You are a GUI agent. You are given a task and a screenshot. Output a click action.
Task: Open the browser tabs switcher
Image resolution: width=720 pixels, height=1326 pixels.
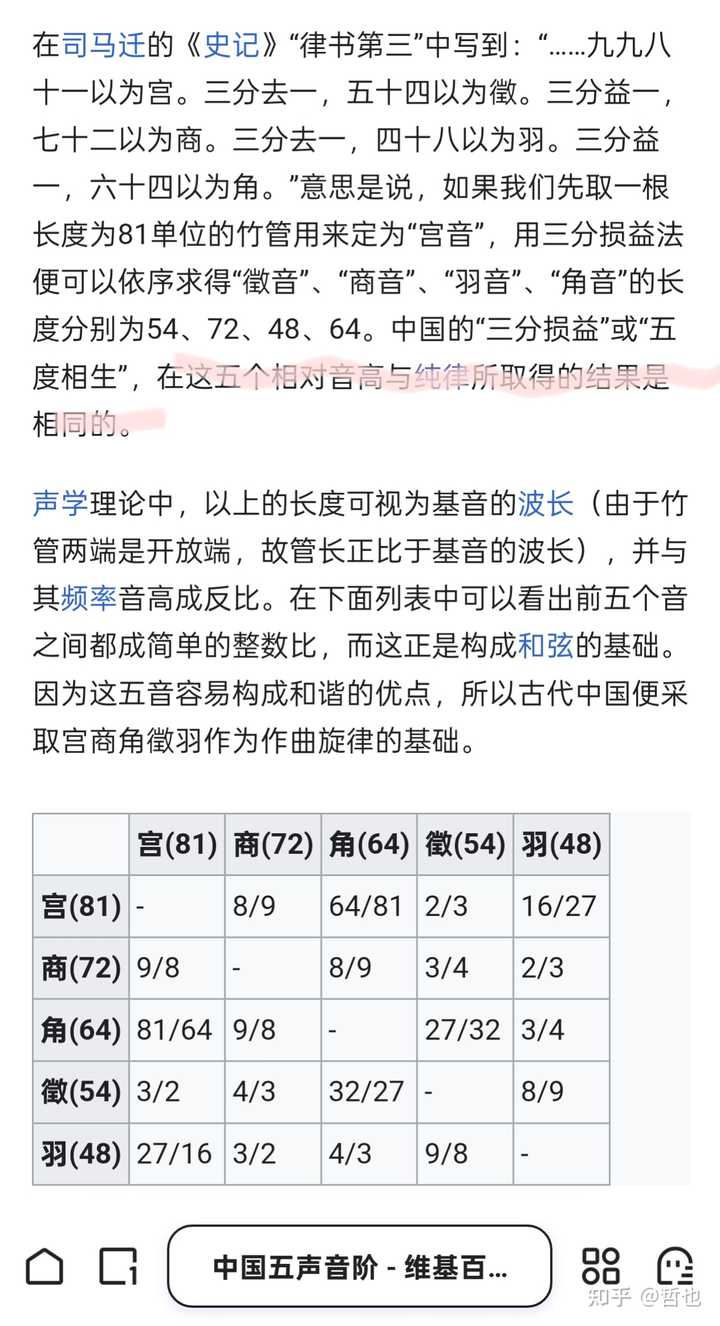tap(118, 1266)
